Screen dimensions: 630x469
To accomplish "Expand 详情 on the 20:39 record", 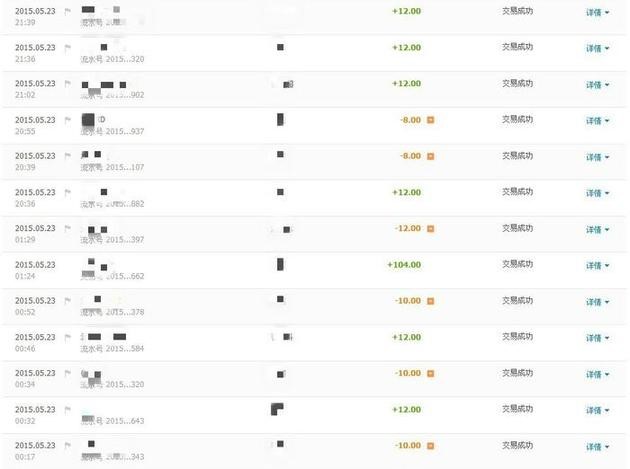I will [x=597, y=157].
